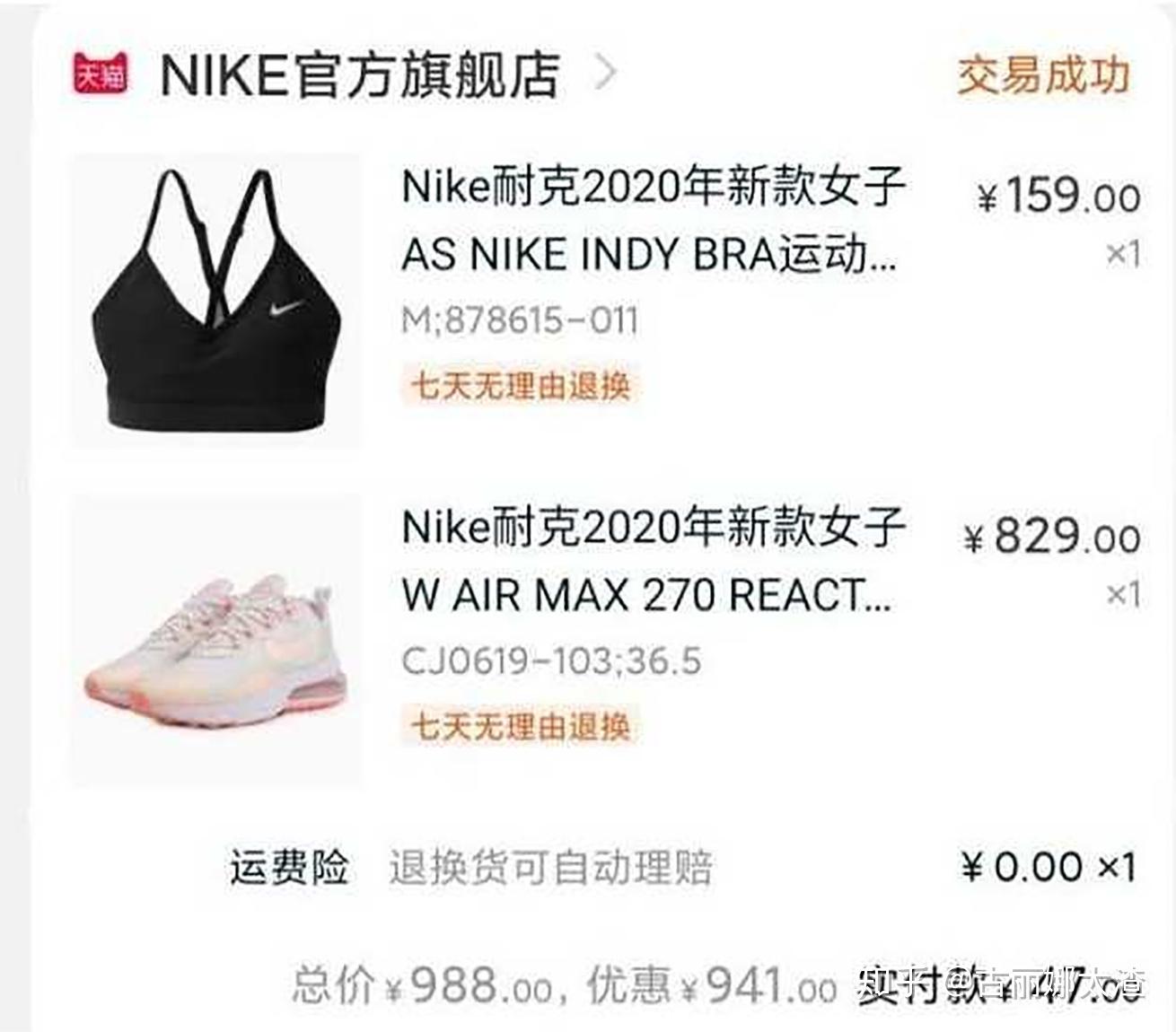Open the NIKE官方旗舰店 store page
Viewport: 1176px width, 1032px height.
359,75
